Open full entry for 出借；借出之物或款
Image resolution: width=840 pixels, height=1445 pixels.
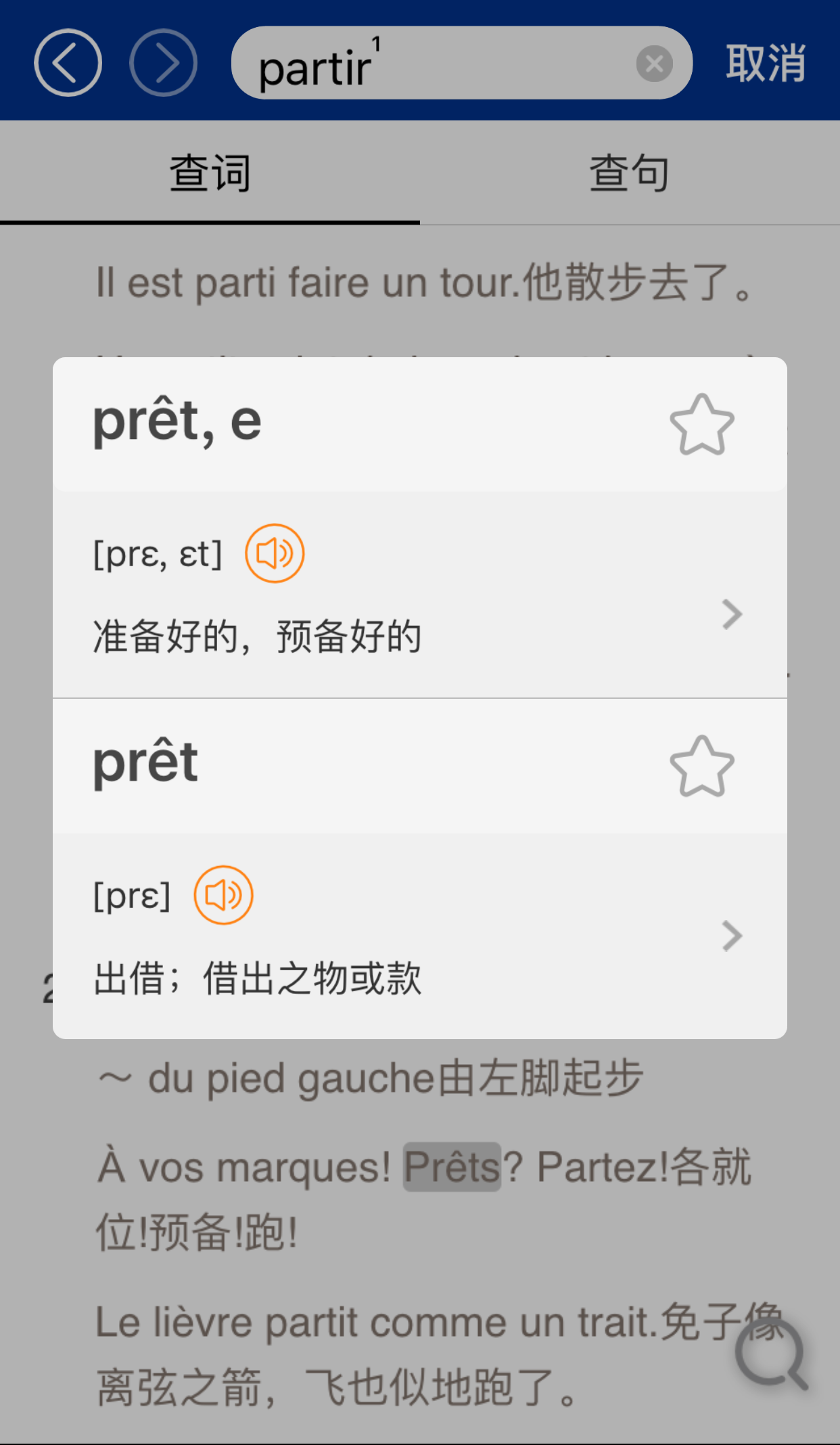pos(732,936)
